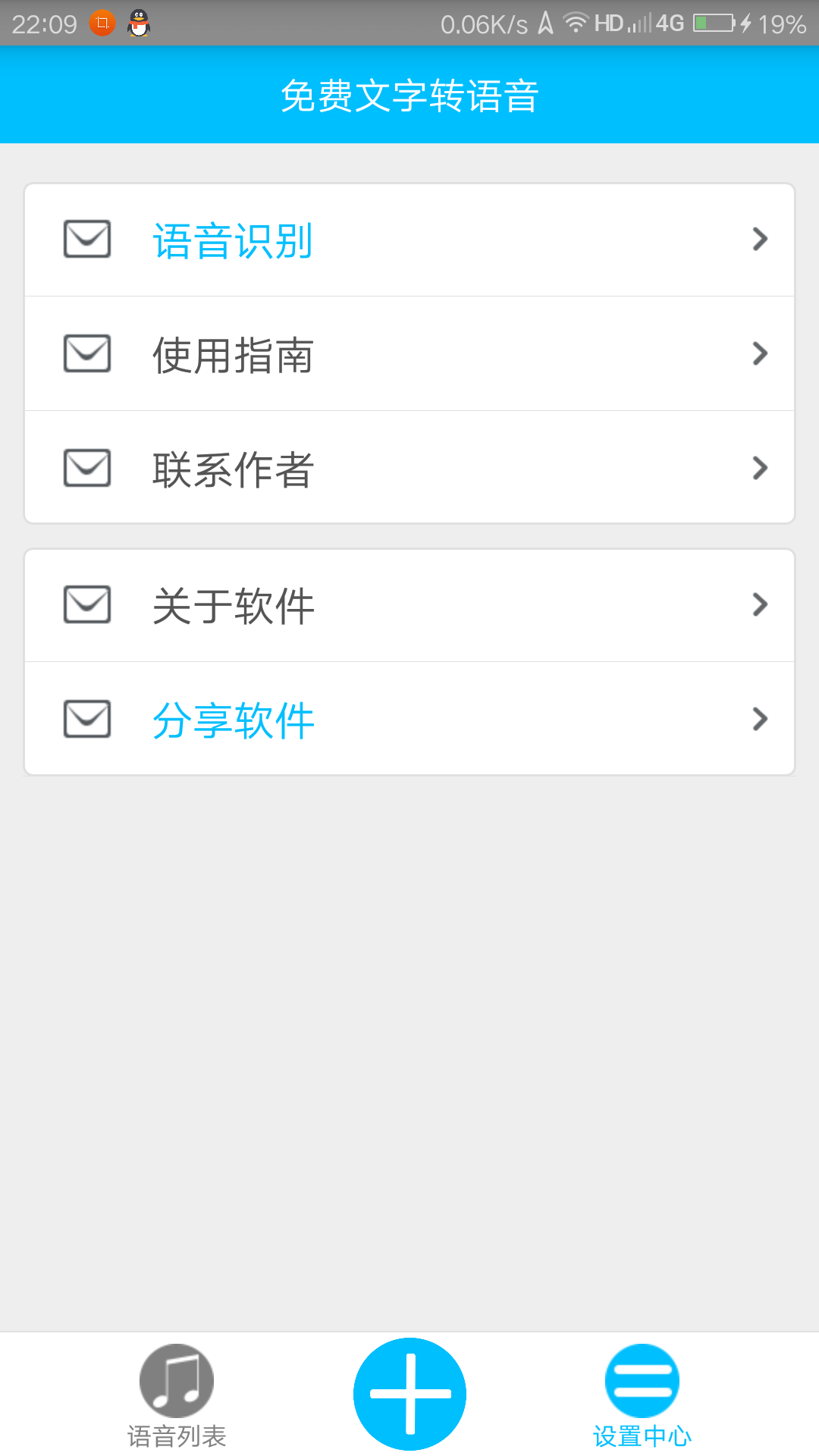819x1456 pixels.
Task: Click the chevron next to 语音识别
Action: click(759, 240)
